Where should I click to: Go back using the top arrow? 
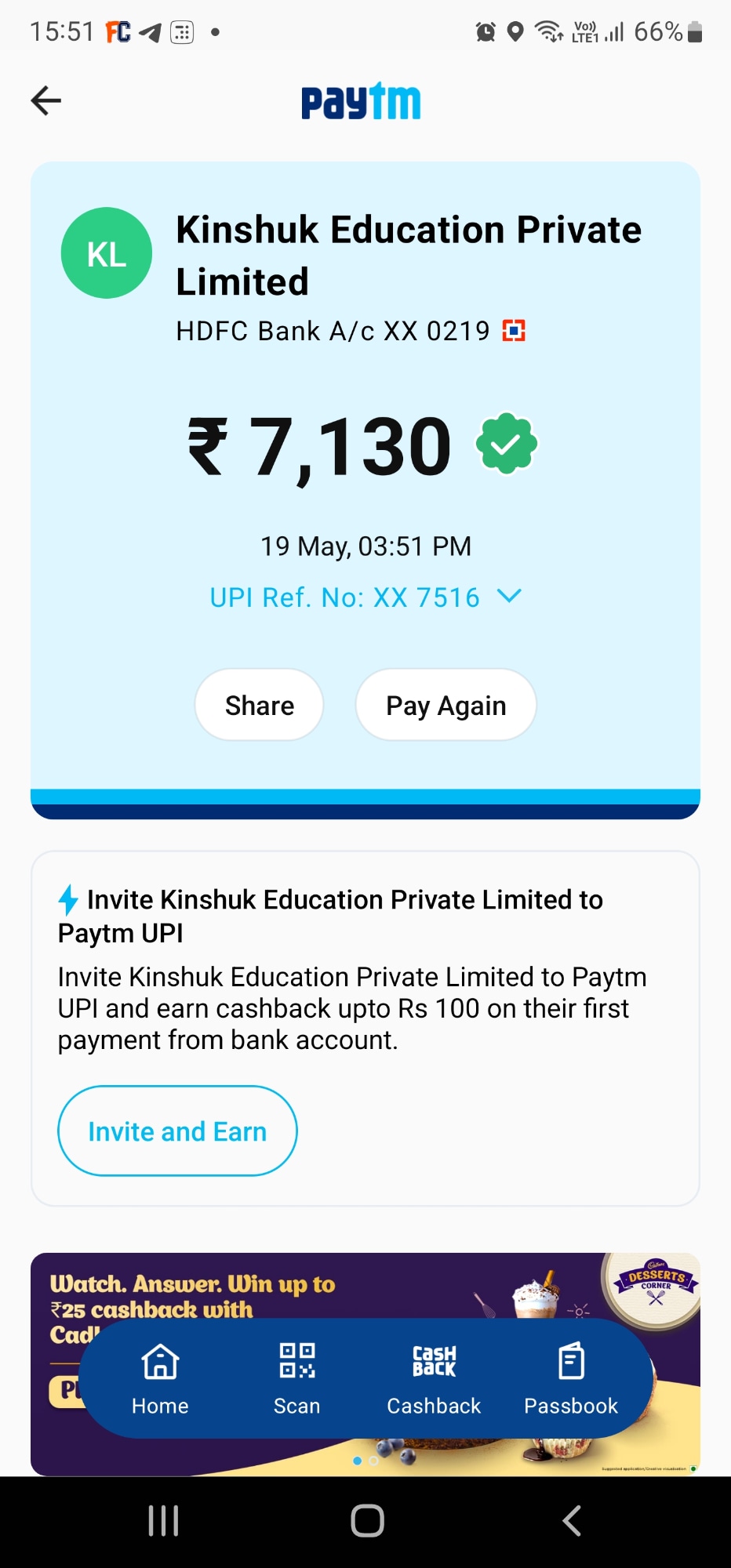pyautogui.click(x=46, y=100)
